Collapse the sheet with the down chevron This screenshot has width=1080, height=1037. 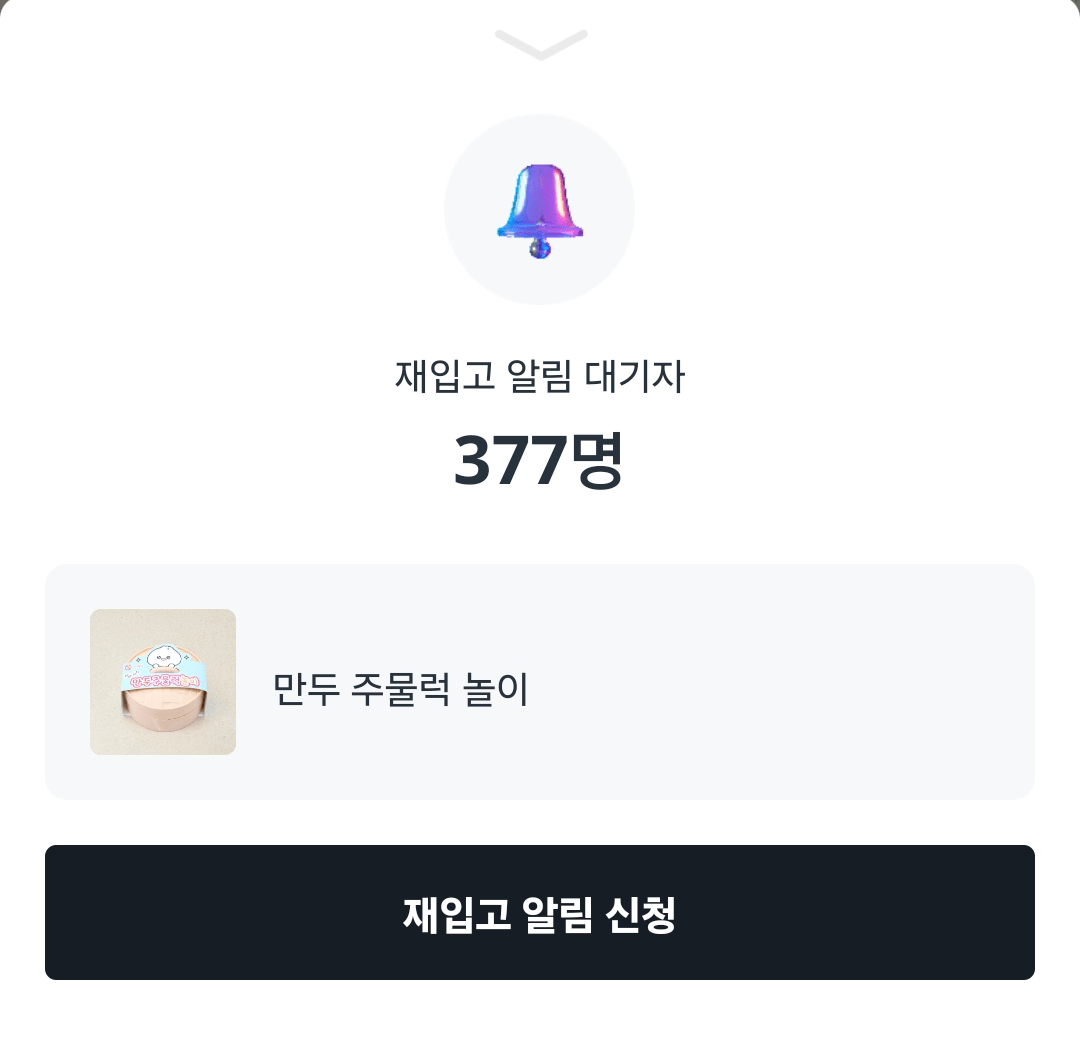540,44
